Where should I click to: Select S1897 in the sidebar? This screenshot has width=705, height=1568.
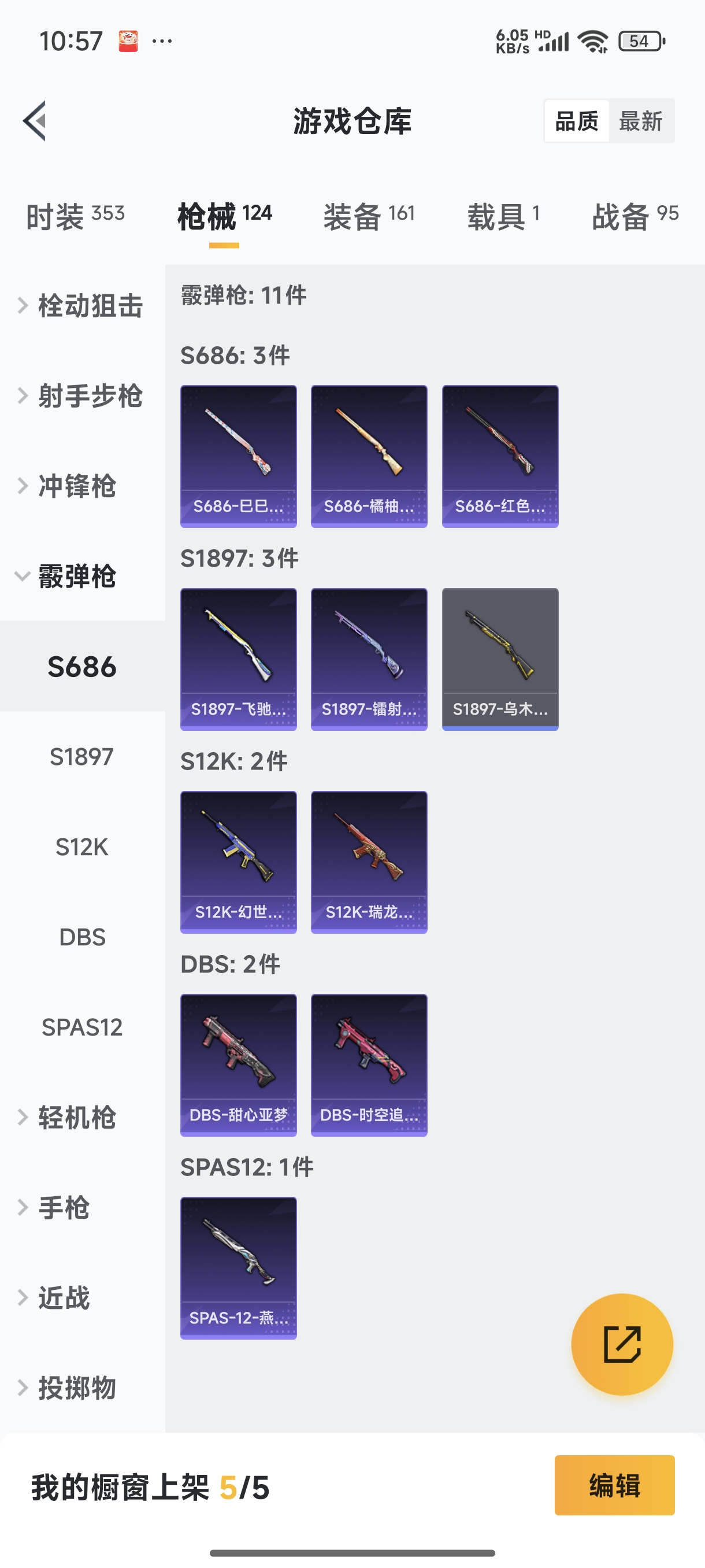pyautogui.click(x=82, y=757)
